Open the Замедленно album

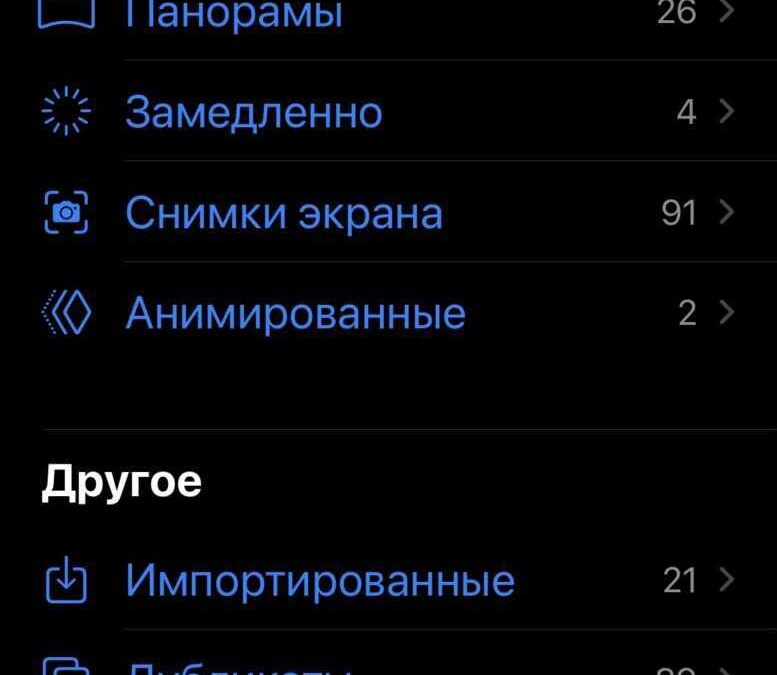coord(253,112)
